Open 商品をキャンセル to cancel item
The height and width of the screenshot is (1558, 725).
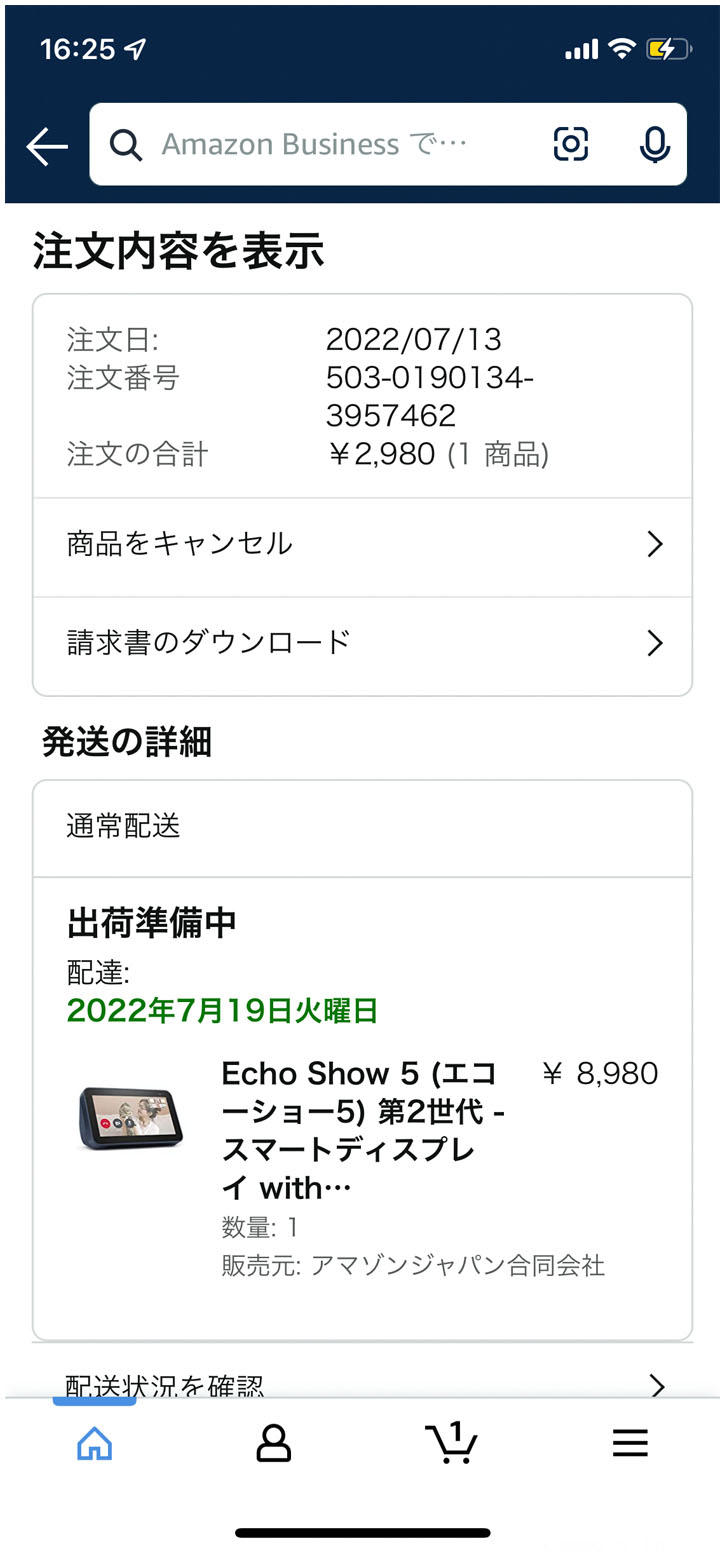pyautogui.click(x=362, y=544)
